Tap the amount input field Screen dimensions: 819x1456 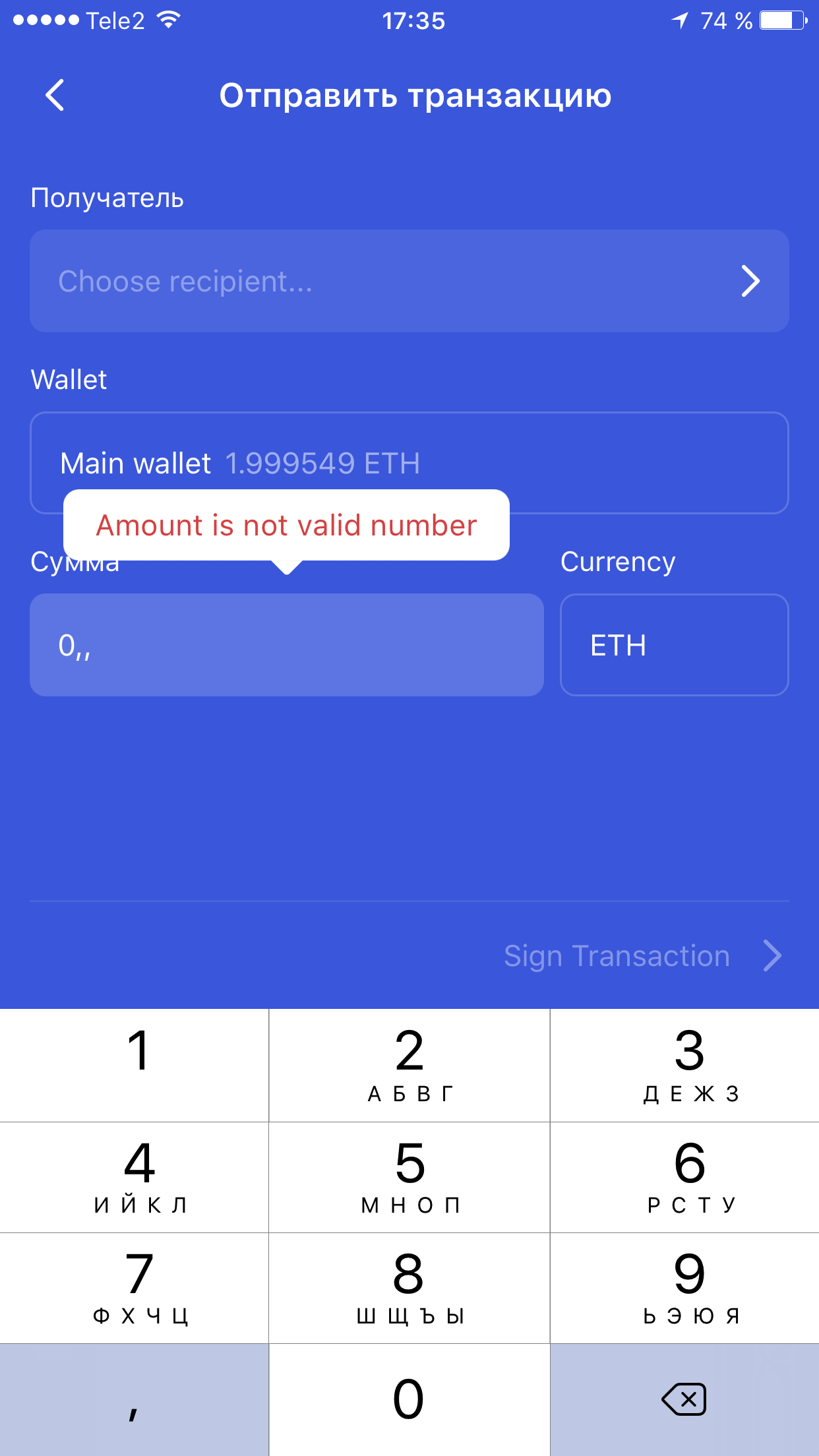tap(286, 645)
